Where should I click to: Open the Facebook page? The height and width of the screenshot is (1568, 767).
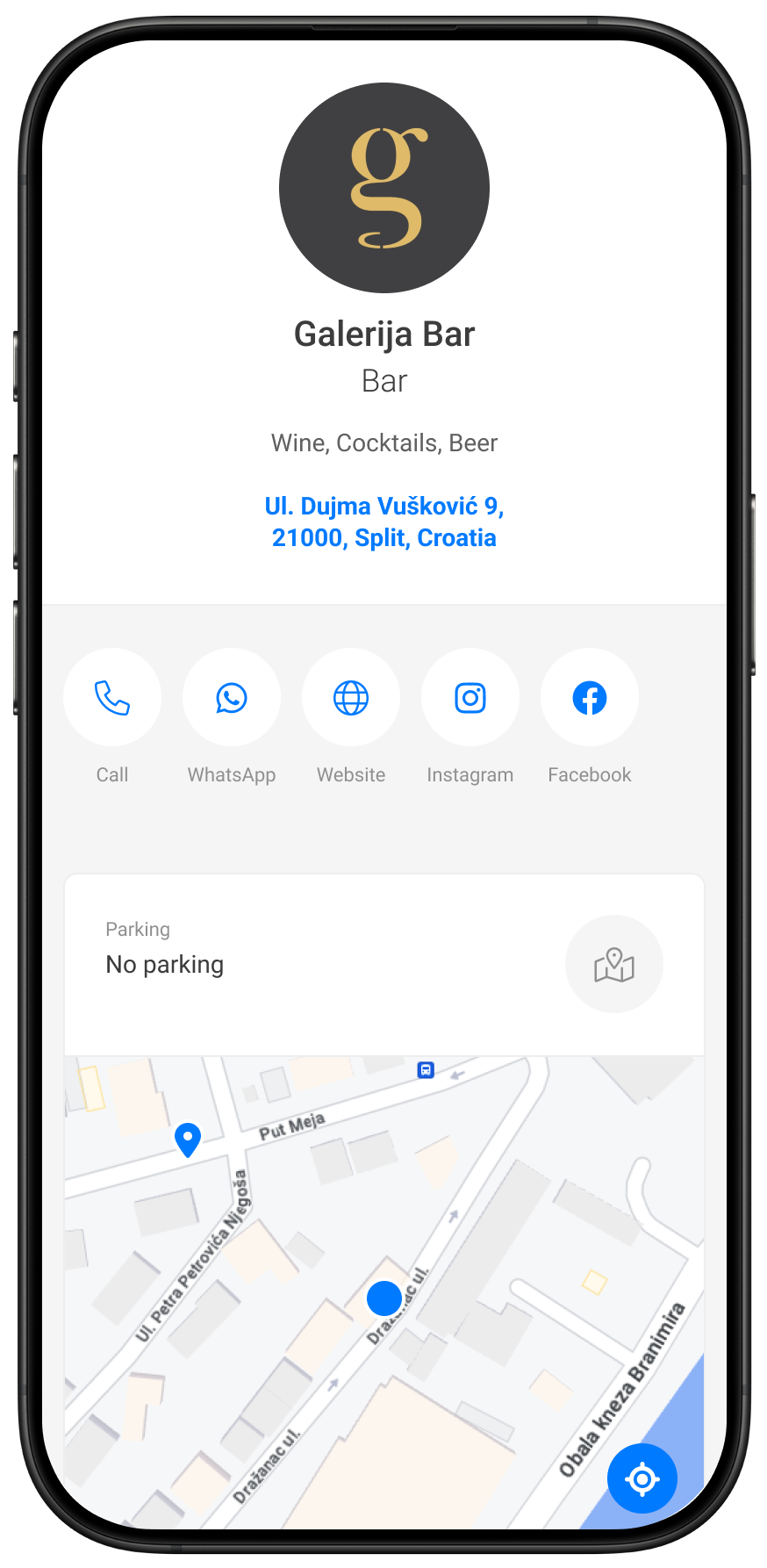coord(590,698)
